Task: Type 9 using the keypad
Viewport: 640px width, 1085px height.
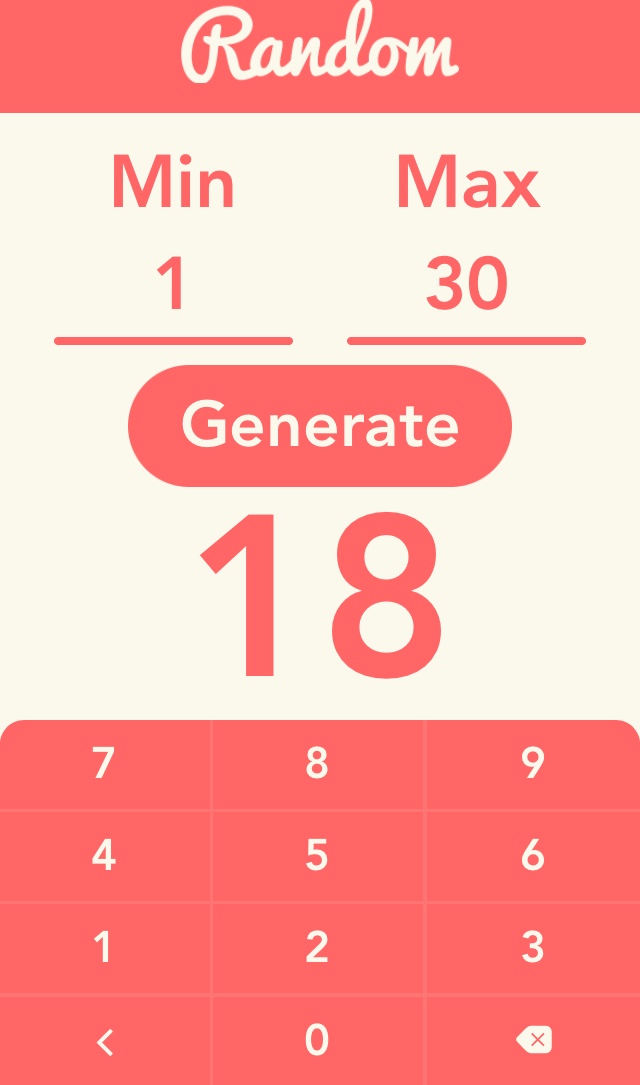Action: coord(533,764)
